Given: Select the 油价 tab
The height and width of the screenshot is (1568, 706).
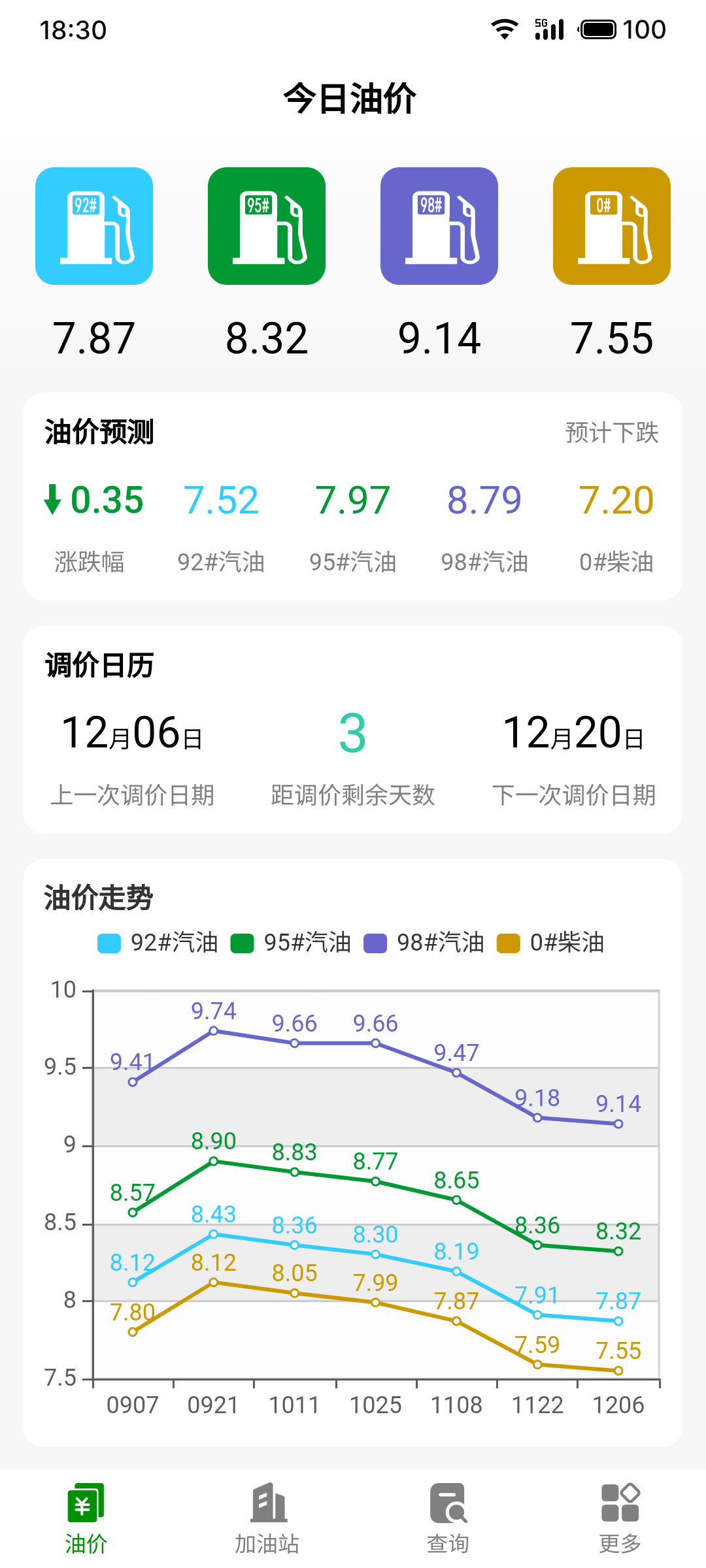Looking at the screenshot, I should point(86,1519).
